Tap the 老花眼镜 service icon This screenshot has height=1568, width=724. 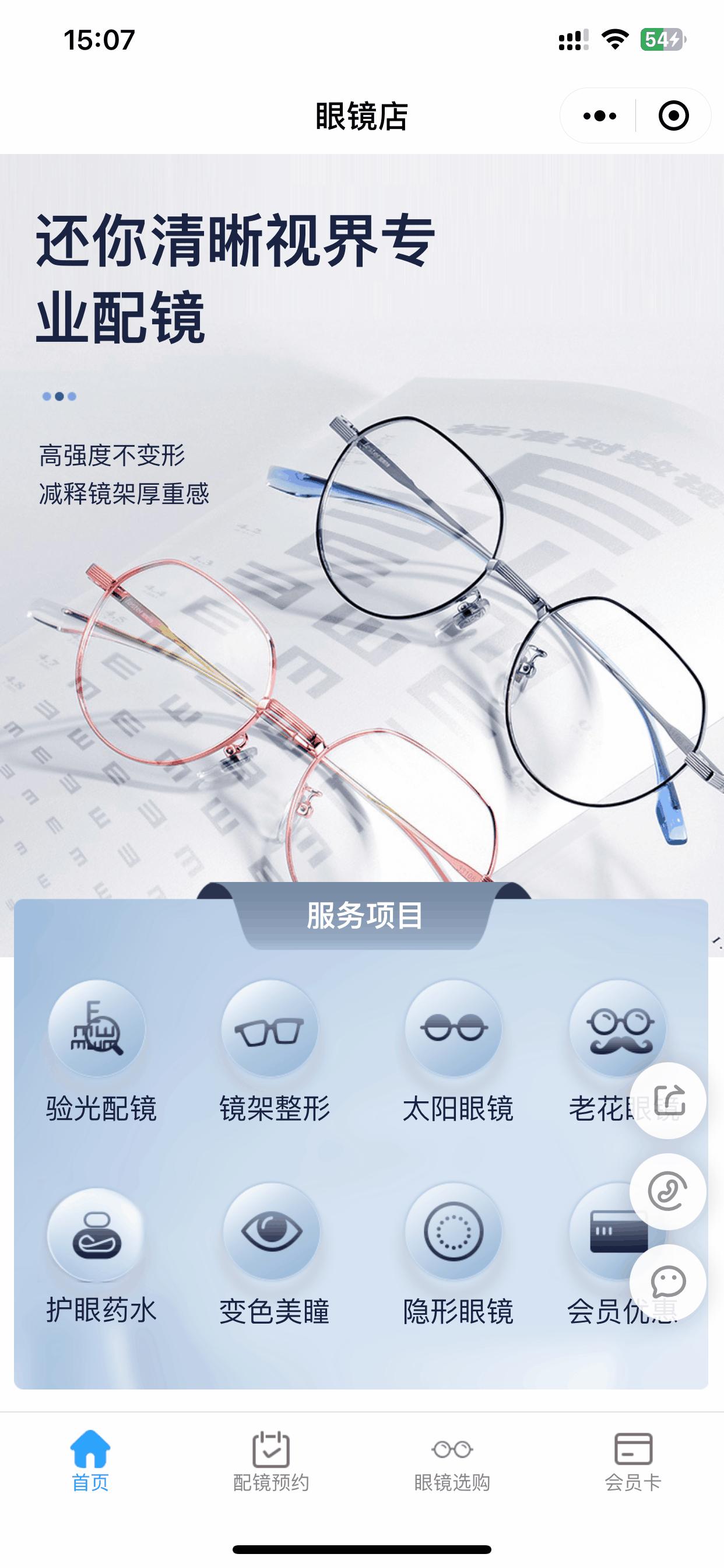coord(617,1028)
